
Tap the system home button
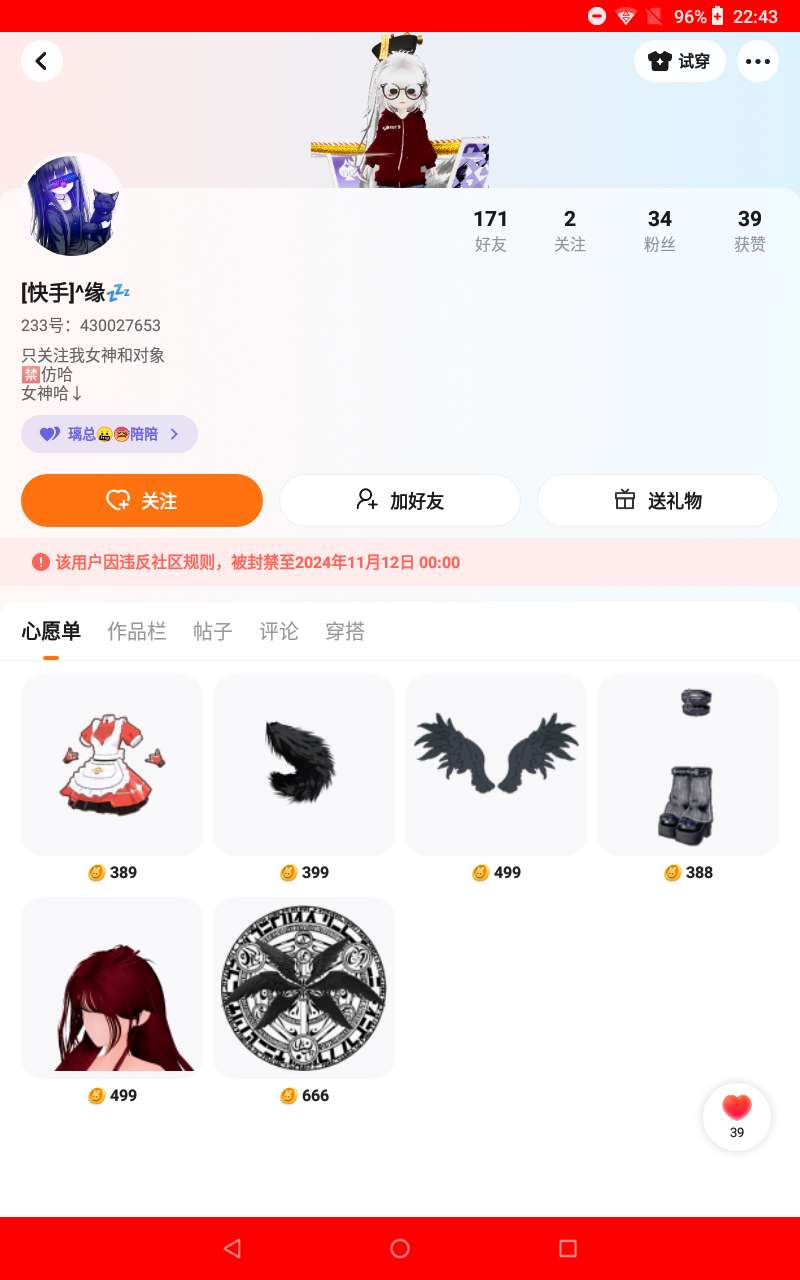click(400, 1248)
